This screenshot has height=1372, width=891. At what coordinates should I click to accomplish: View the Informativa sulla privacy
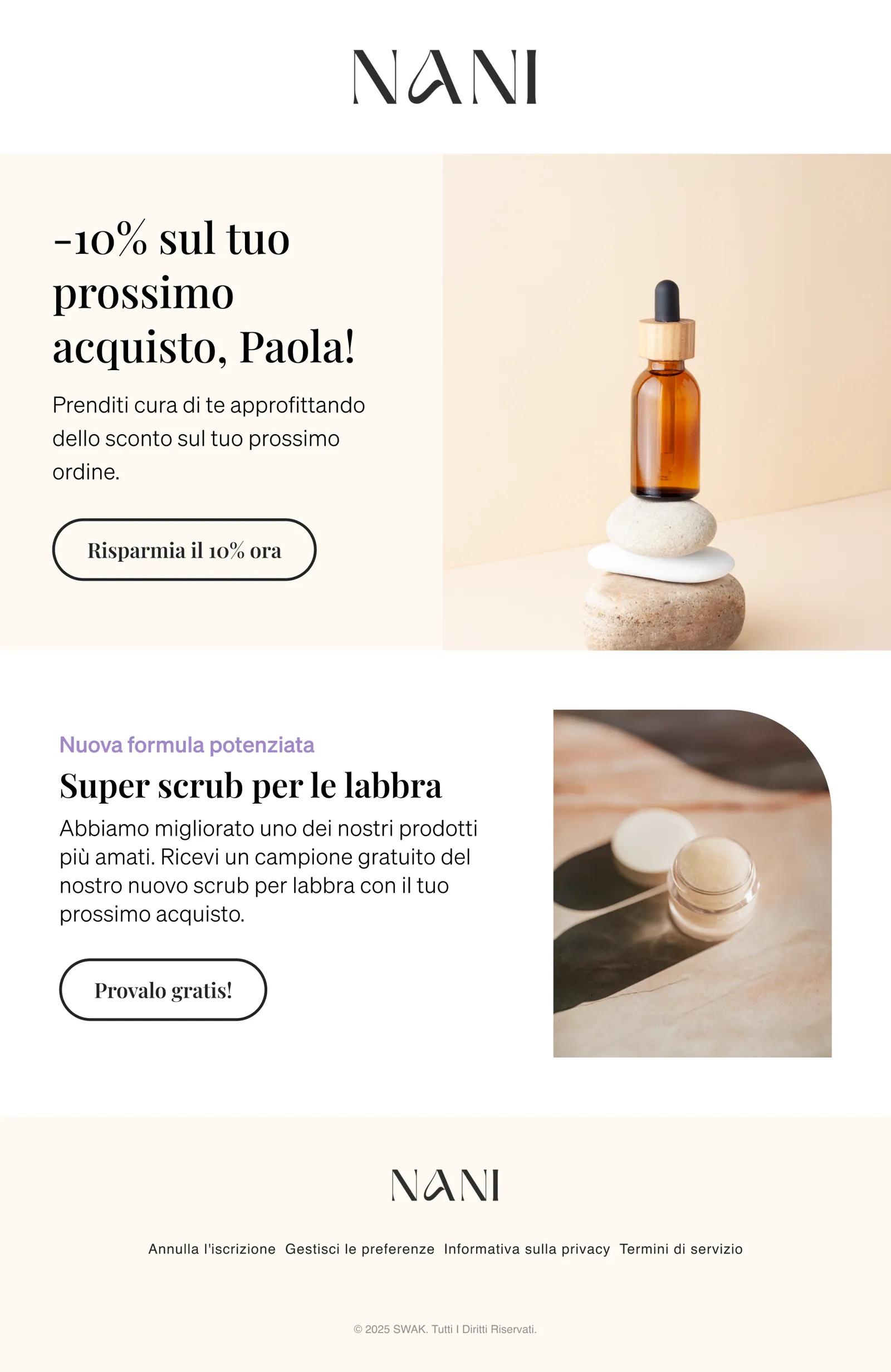[x=527, y=1248]
